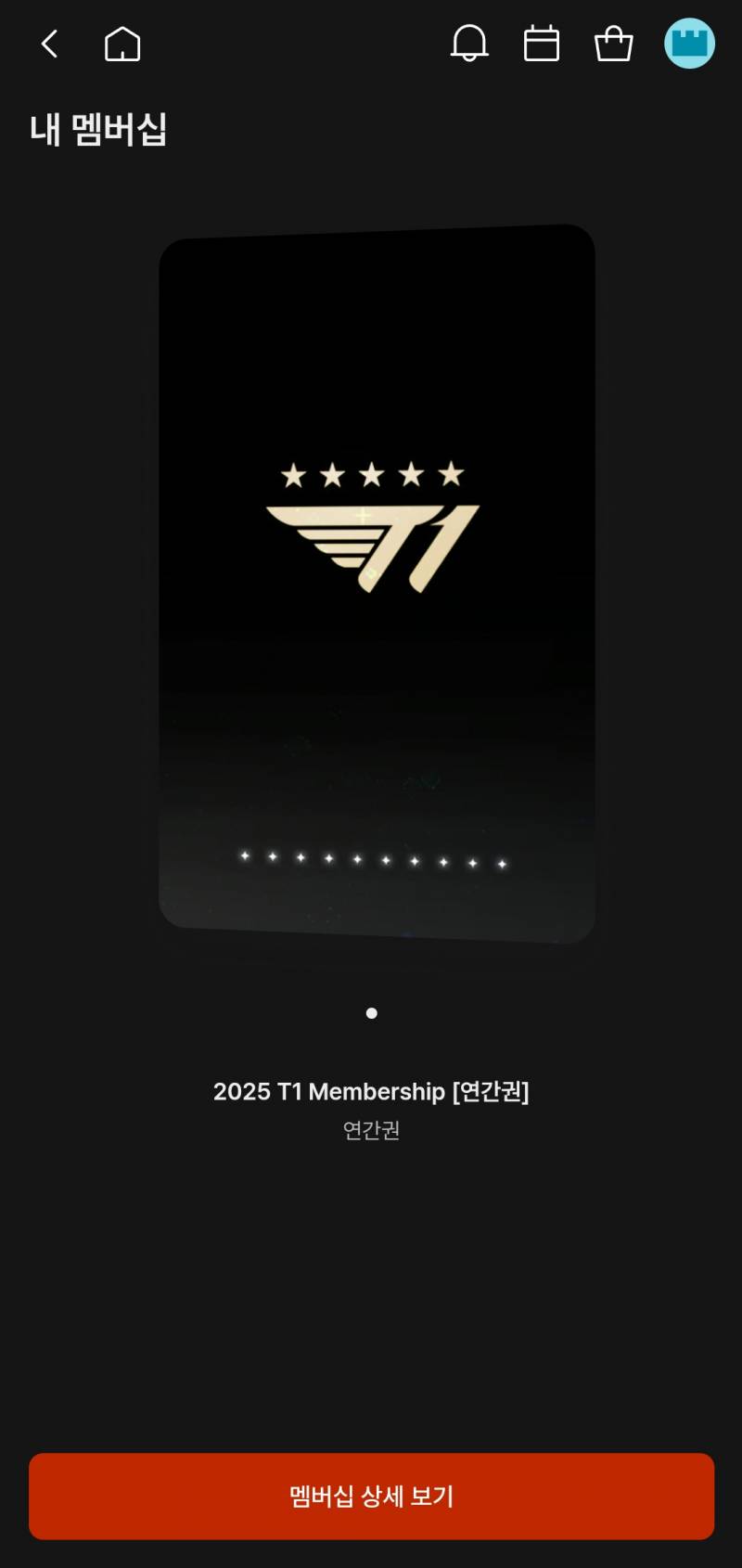This screenshot has width=742, height=1568.
Task: Open the home icon in the app bar
Action: (122, 44)
